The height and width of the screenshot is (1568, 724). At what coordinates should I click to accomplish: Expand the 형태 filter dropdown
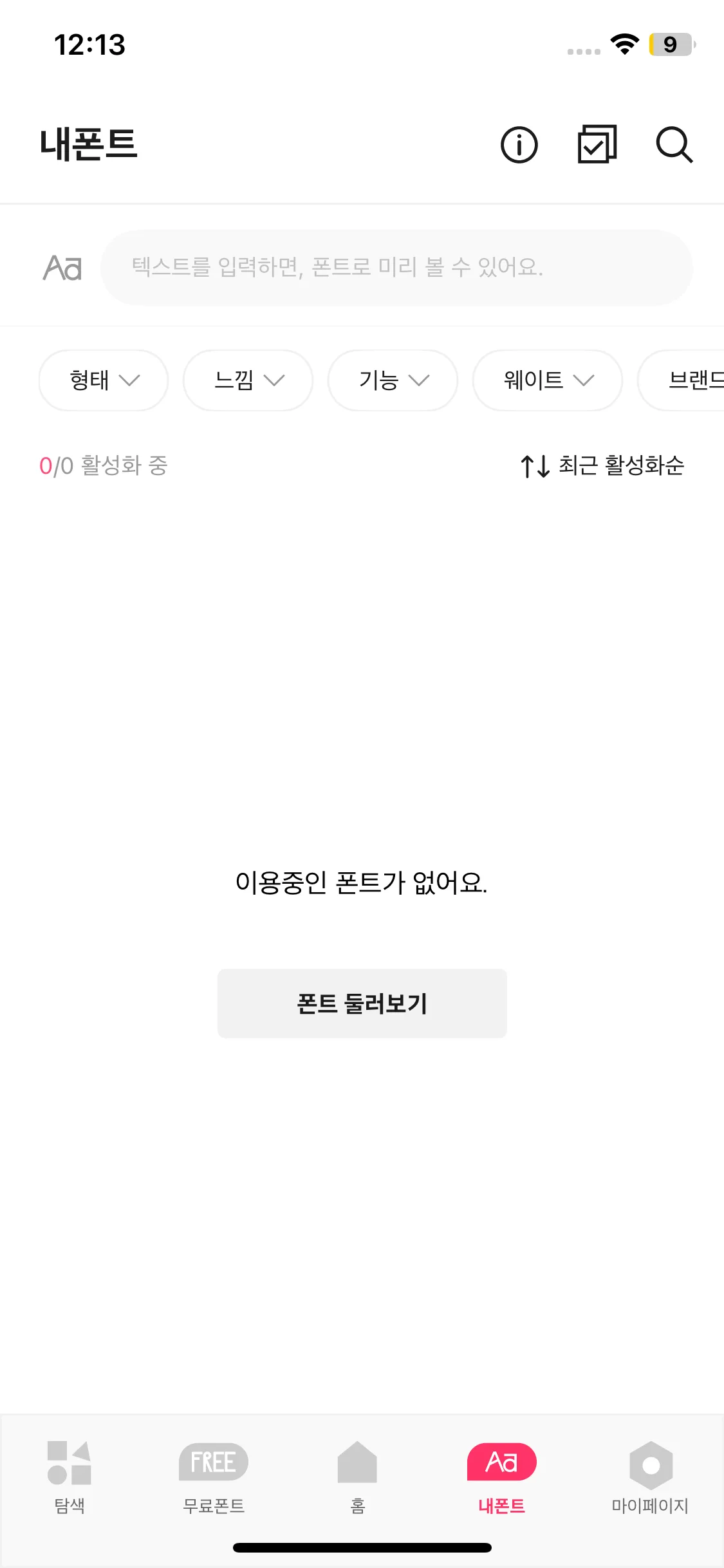click(x=104, y=380)
